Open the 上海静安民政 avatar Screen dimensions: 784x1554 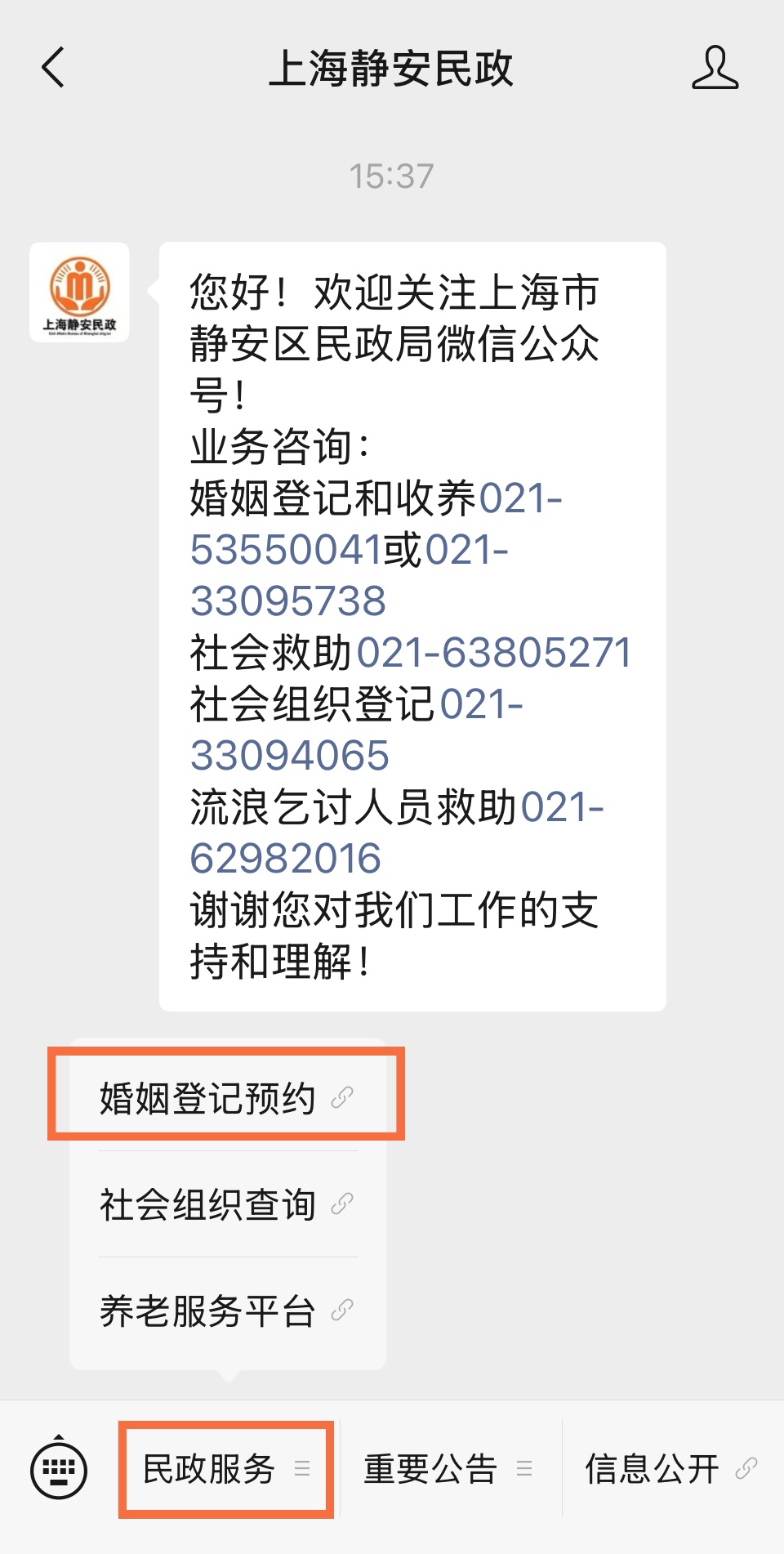[x=79, y=292]
